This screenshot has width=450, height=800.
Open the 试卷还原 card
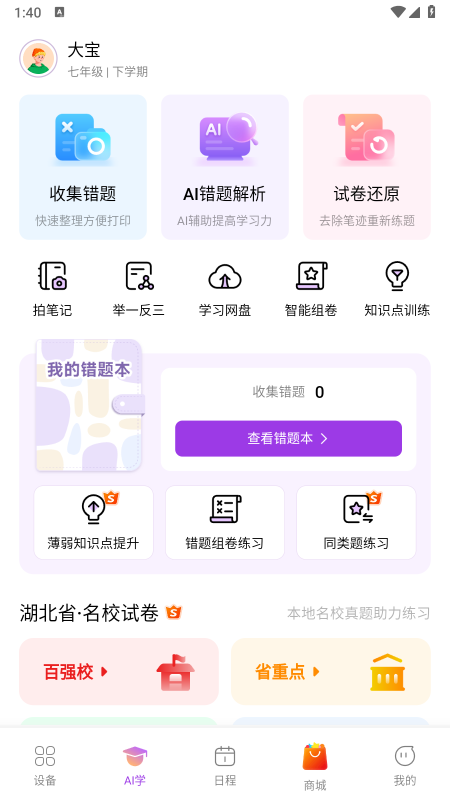click(x=367, y=167)
